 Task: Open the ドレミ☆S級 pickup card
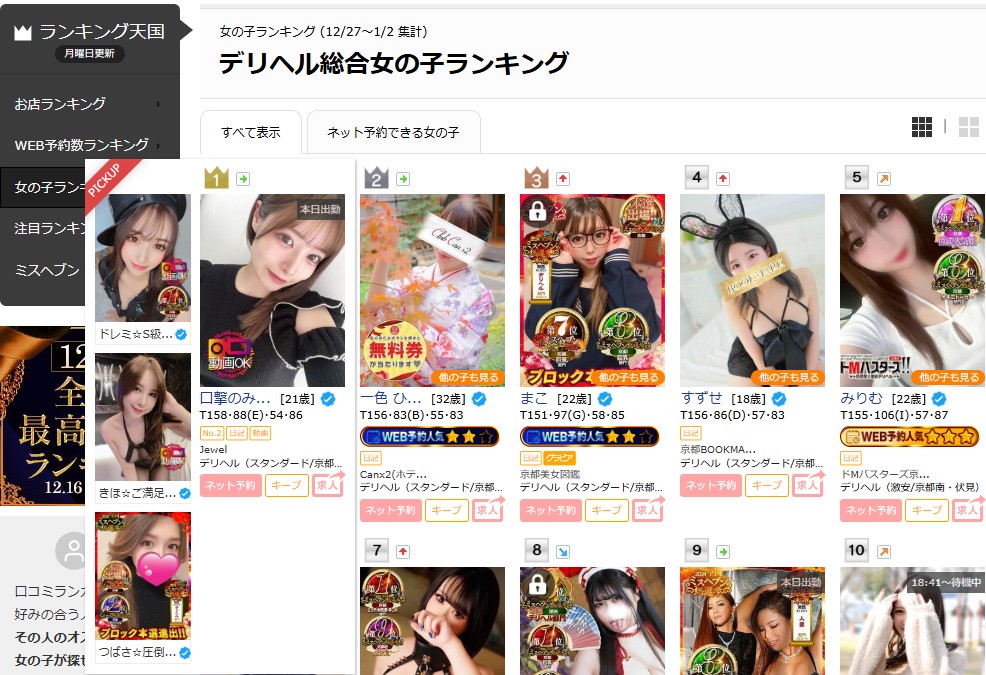(143, 270)
